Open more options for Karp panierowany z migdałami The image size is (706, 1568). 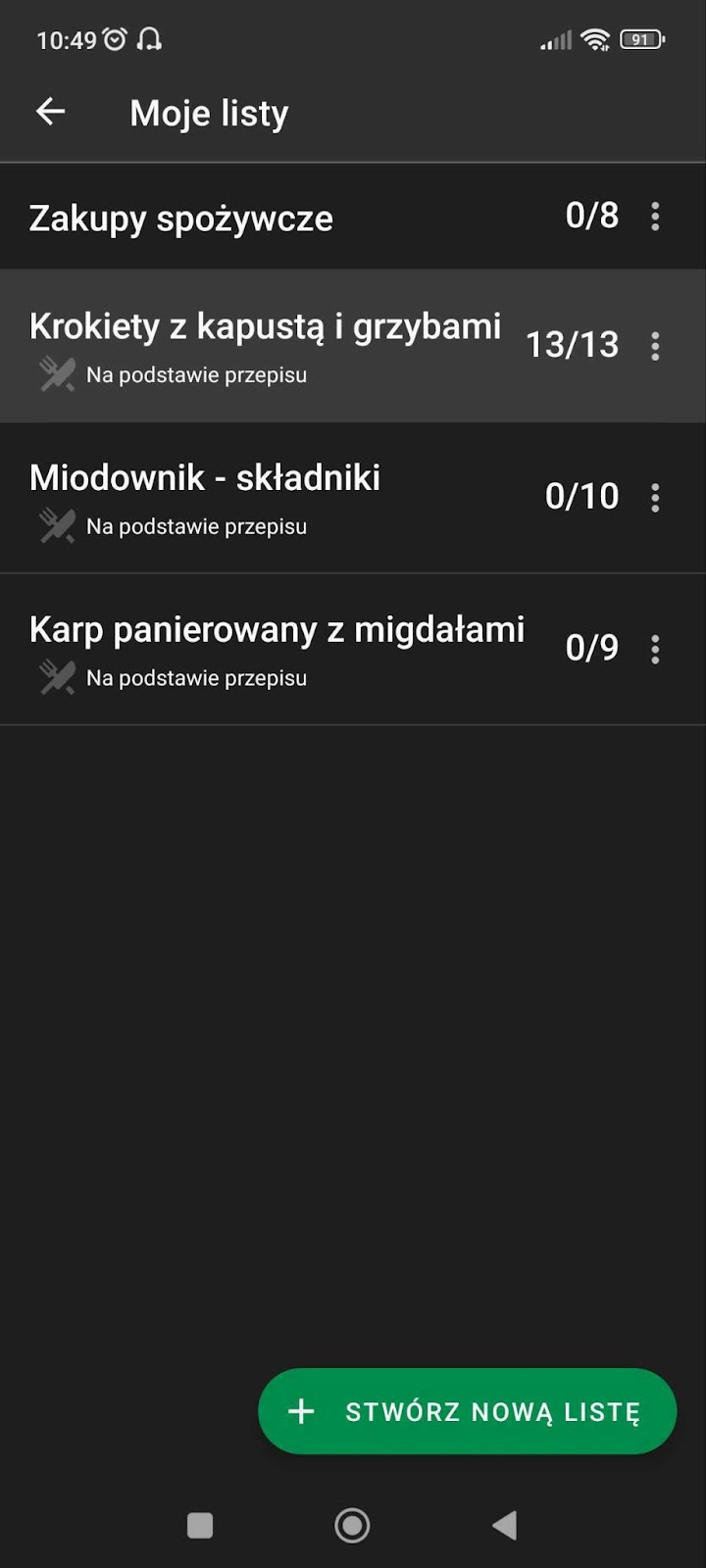655,650
